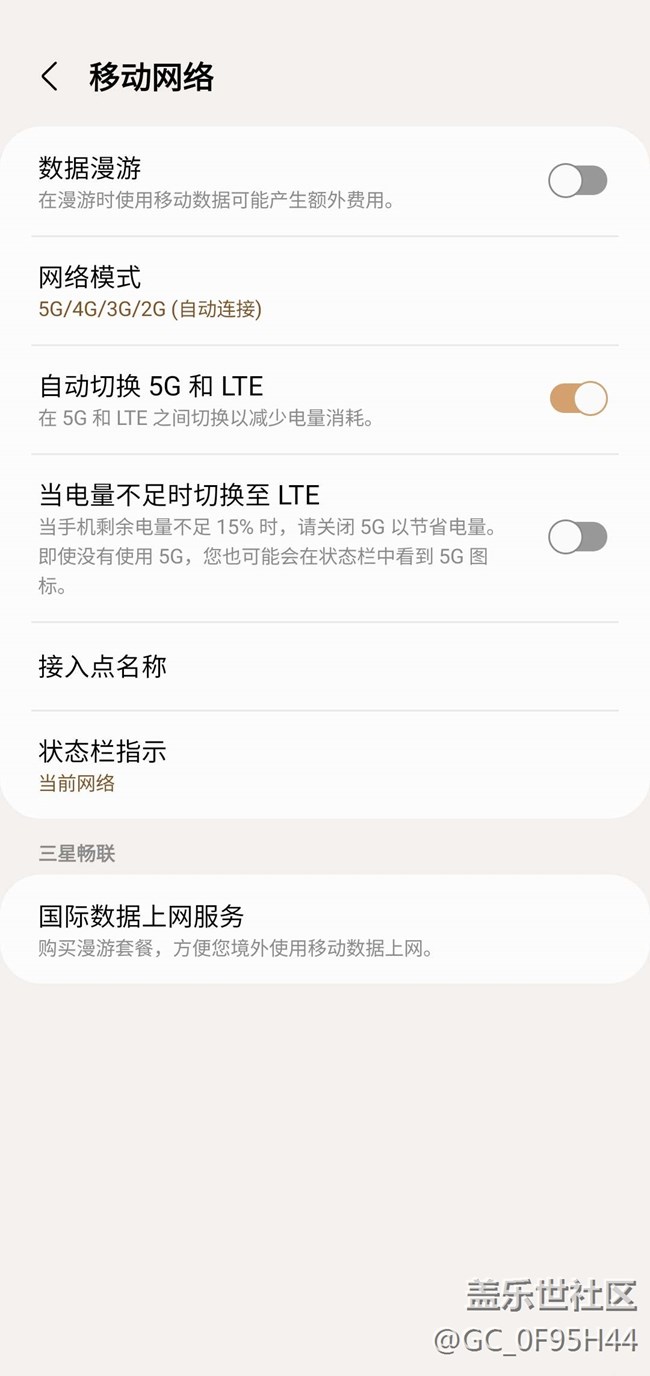Go back from 移动网络 settings
Image resolution: width=650 pixels, height=1376 pixels.
[49, 77]
